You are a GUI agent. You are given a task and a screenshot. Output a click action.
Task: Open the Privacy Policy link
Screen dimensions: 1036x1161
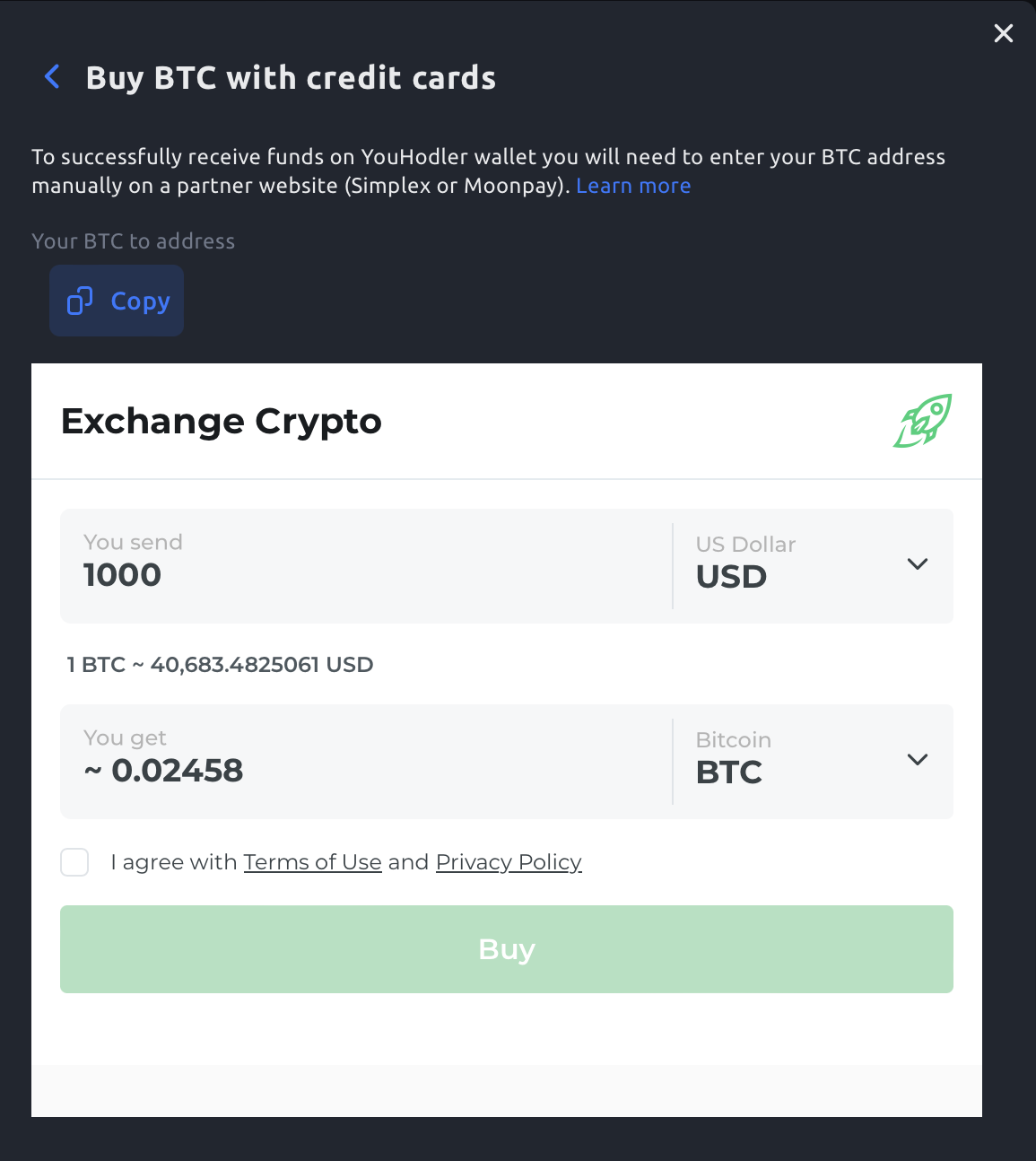[x=509, y=862]
